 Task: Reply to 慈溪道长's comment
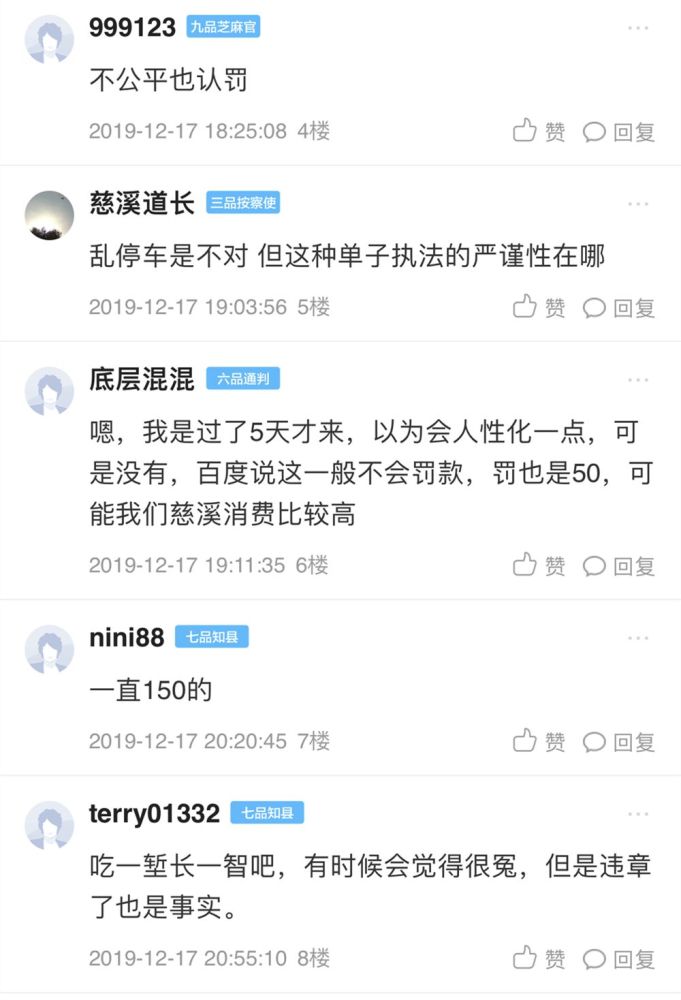pos(619,307)
